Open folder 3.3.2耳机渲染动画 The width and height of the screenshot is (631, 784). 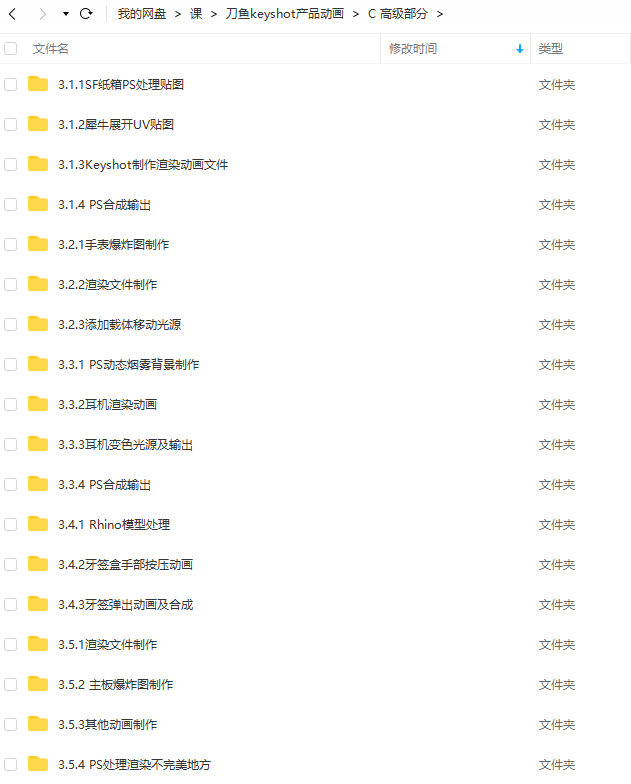107,405
